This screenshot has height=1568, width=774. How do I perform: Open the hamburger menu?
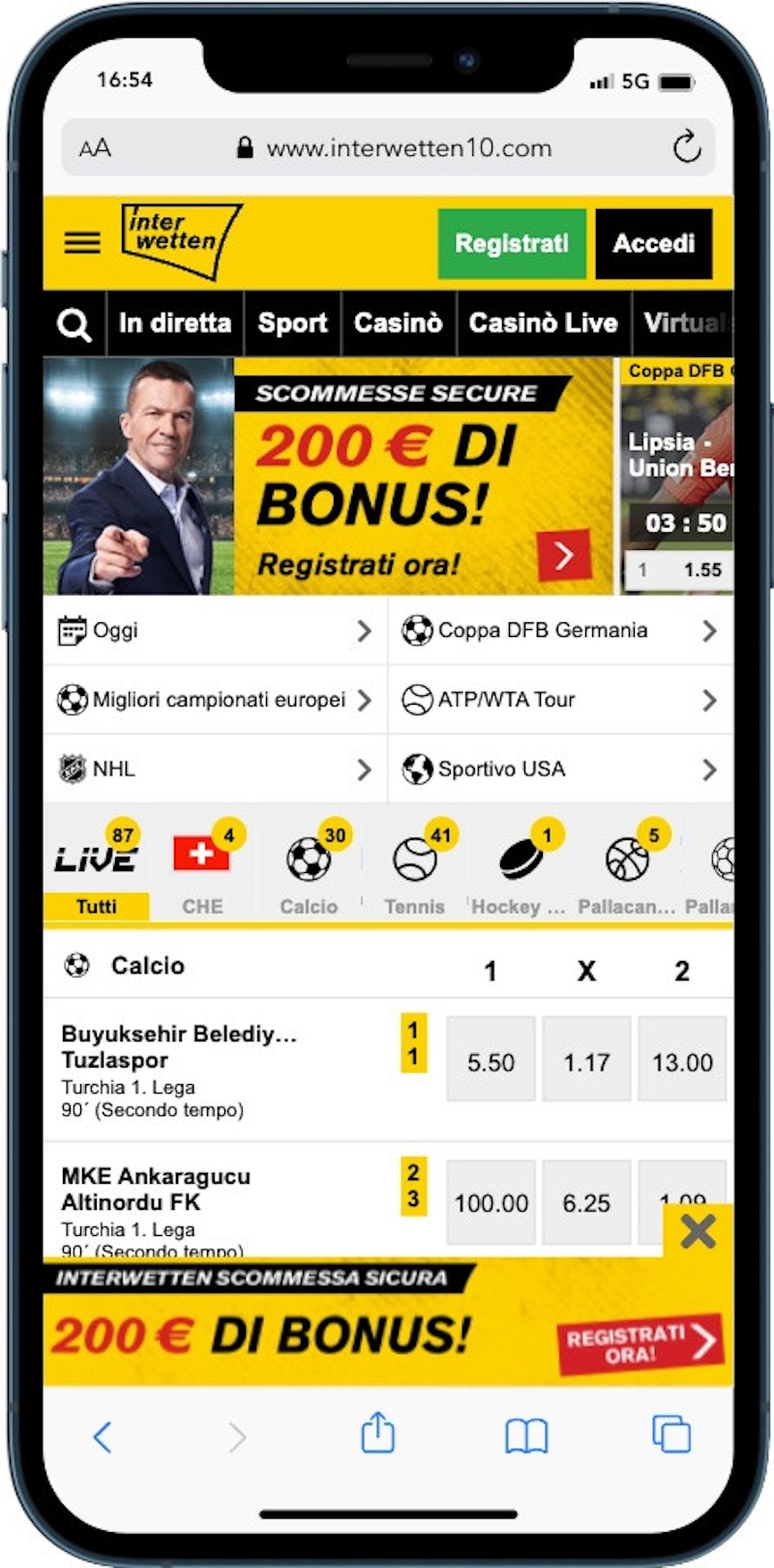tap(82, 242)
